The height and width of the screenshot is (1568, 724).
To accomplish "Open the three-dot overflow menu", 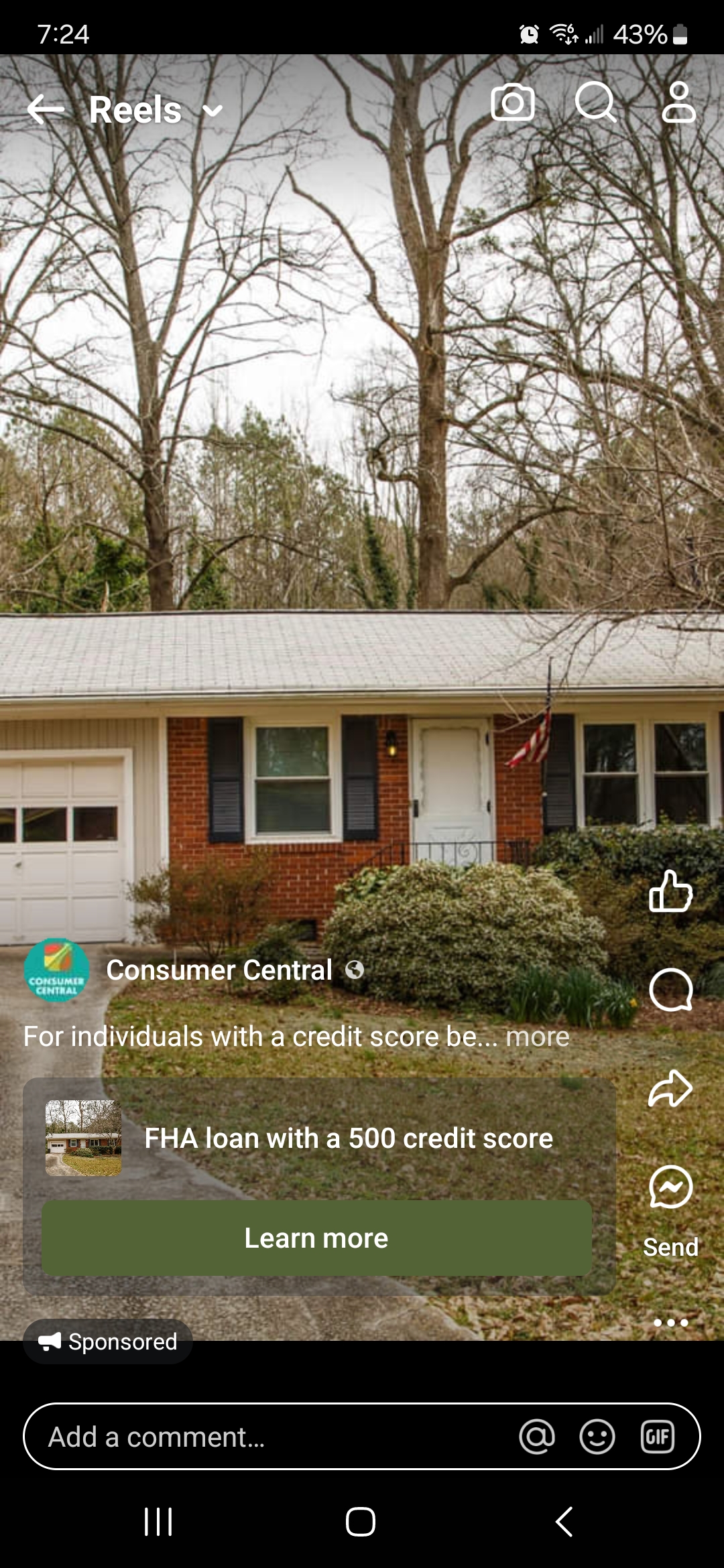I will [x=670, y=1323].
